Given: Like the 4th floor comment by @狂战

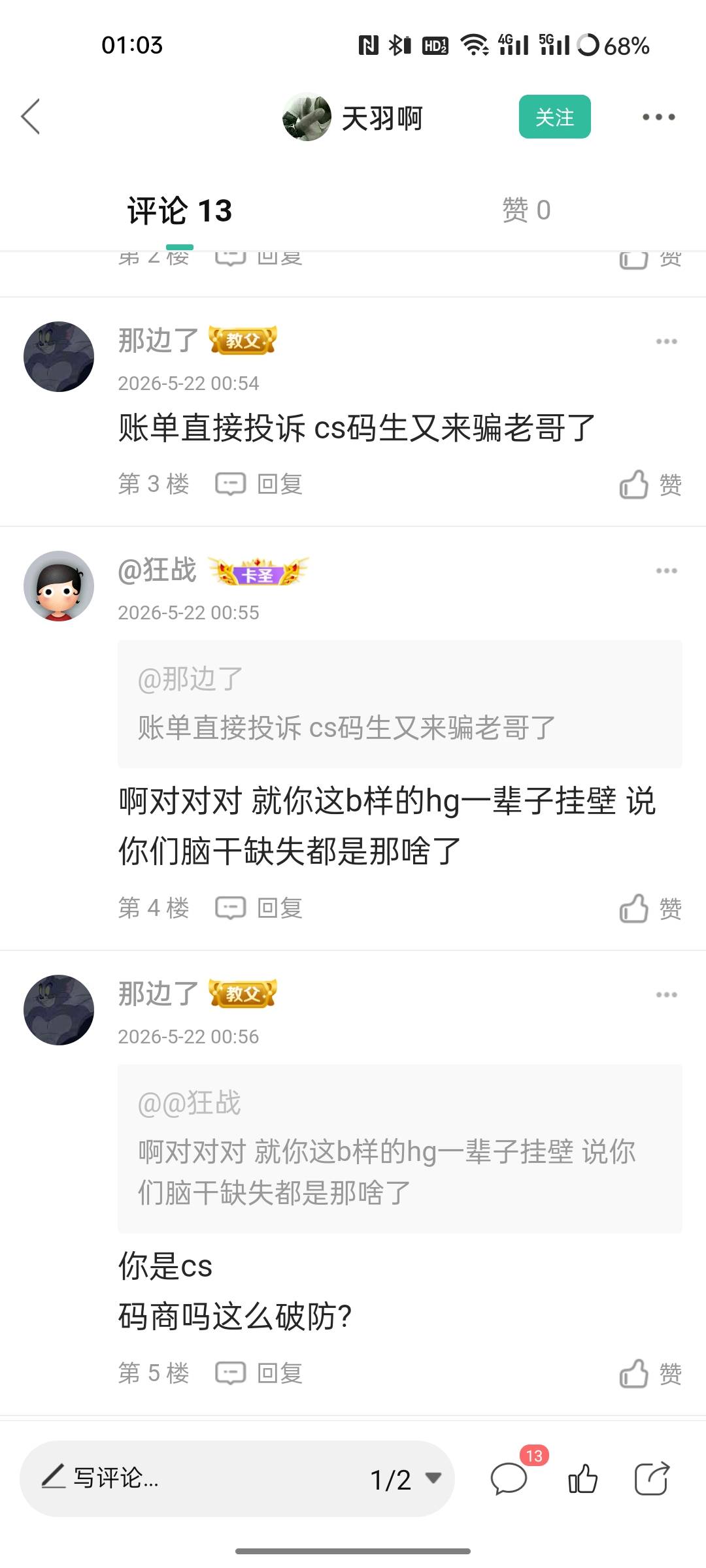Looking at the screenshot, I should pyautogui.click(x=650, y=908).
